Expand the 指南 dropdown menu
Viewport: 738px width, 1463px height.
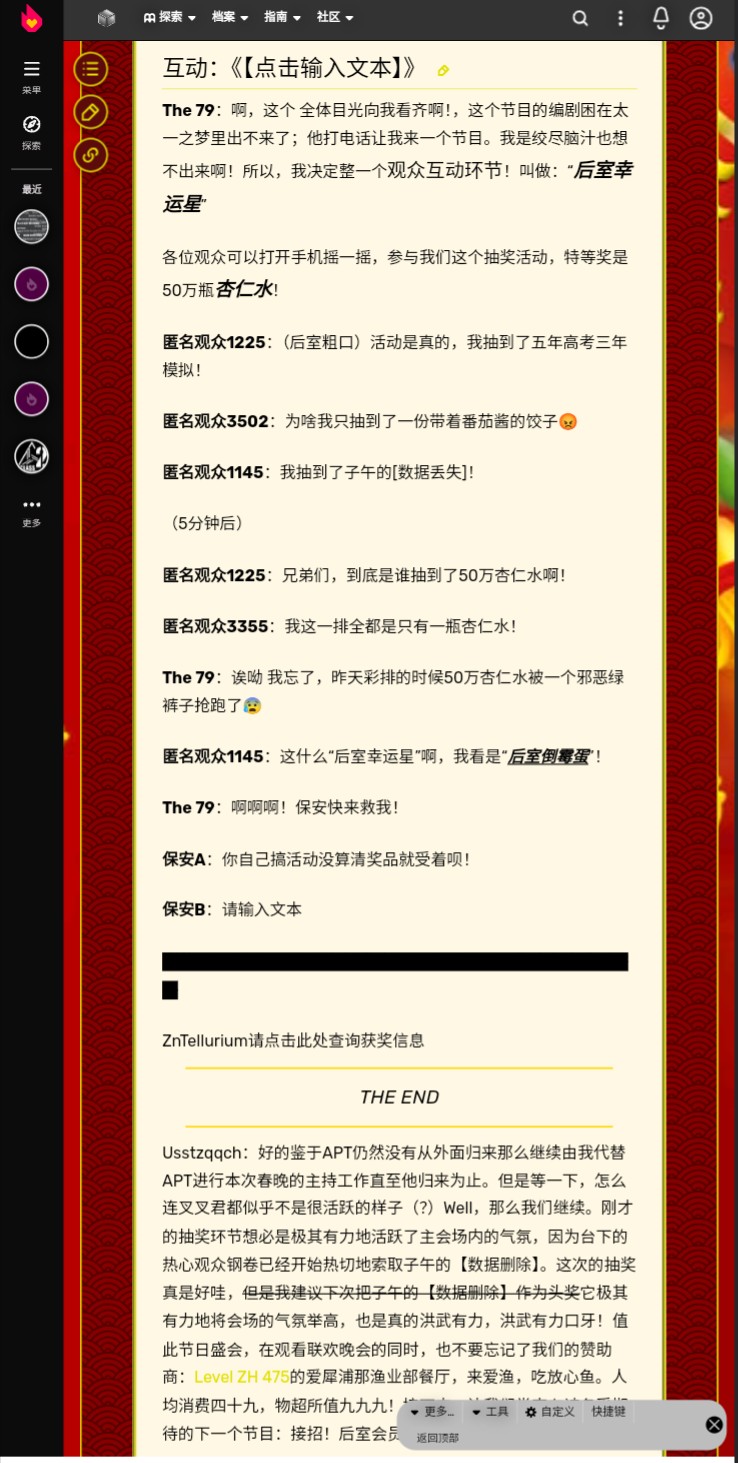click(282, 17)
